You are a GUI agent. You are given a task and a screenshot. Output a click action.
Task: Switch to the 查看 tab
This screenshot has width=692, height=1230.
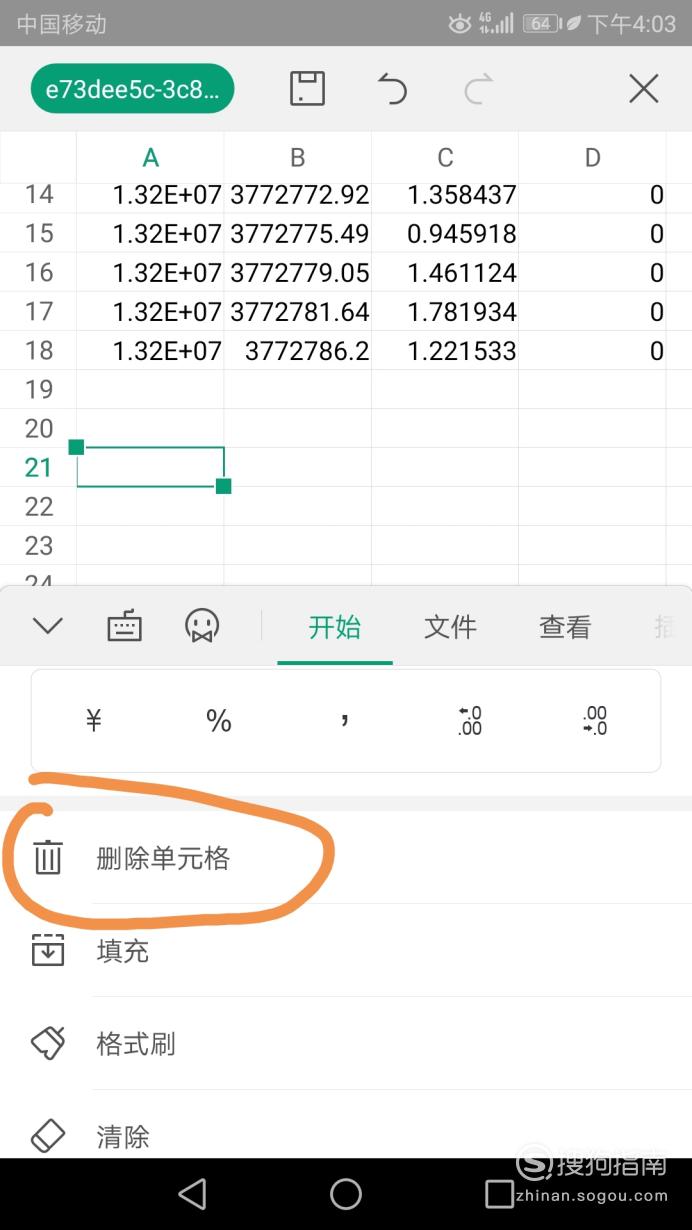point(565,627)
